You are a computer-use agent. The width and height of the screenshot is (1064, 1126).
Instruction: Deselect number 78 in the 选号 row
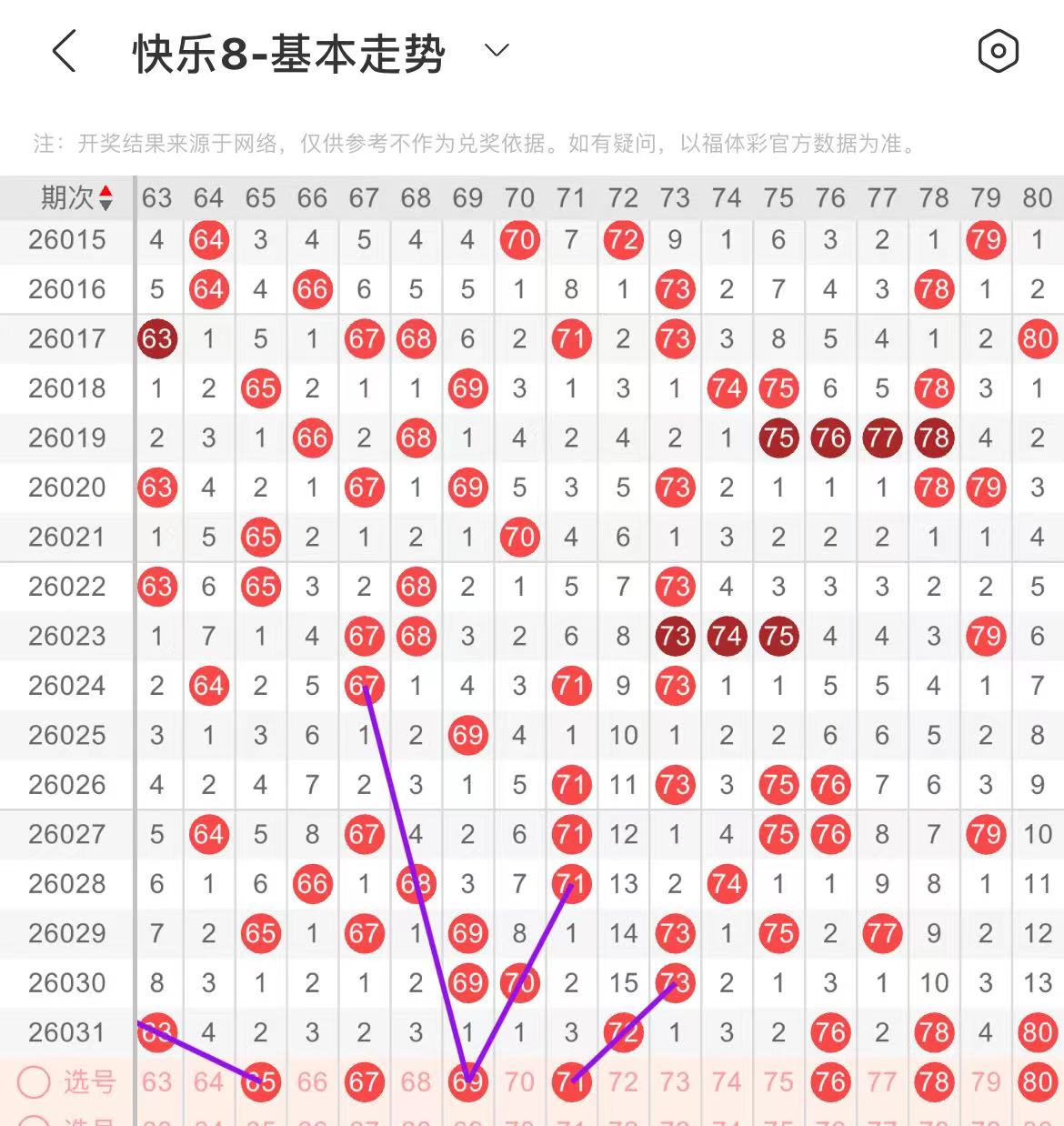click(934, 1081)
